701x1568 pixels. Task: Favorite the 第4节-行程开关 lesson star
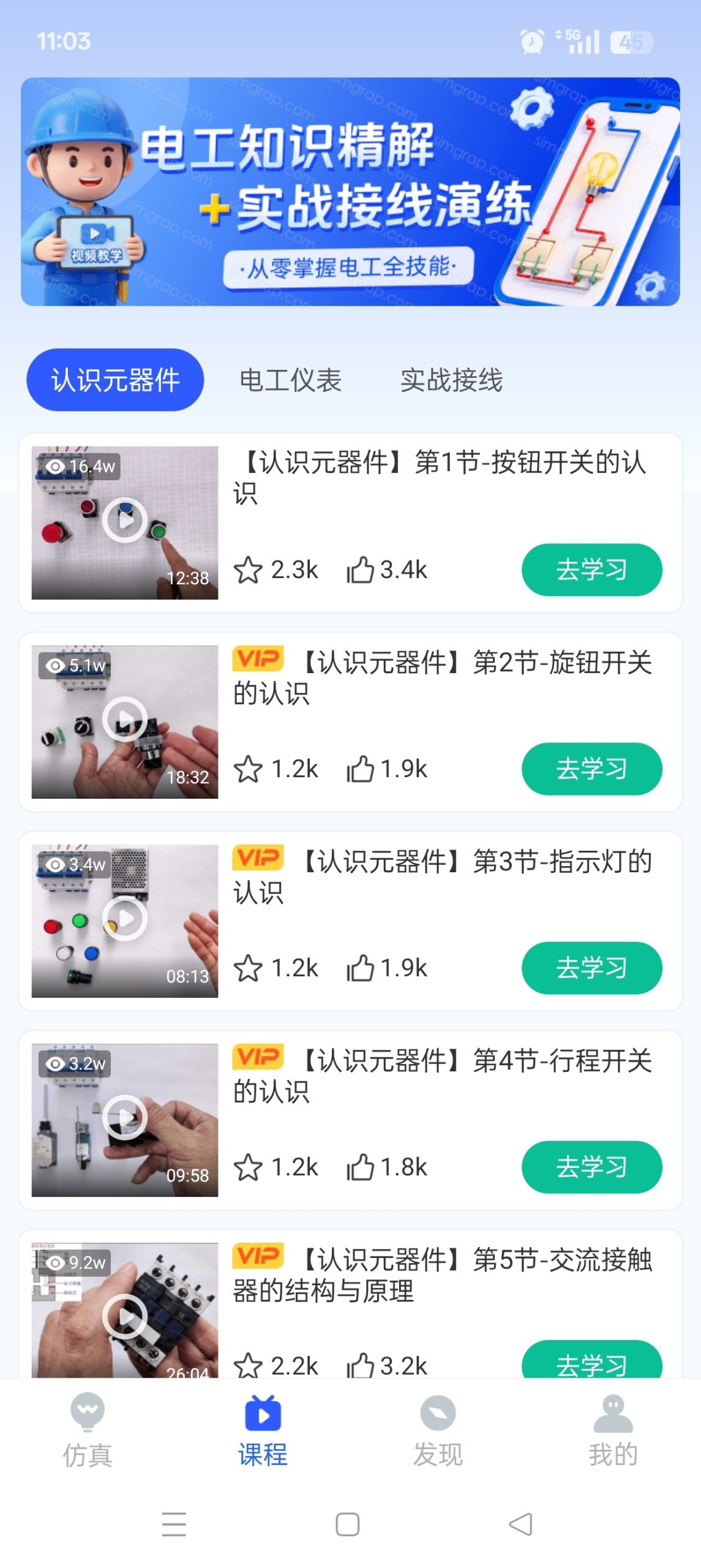pos(248,1167)
